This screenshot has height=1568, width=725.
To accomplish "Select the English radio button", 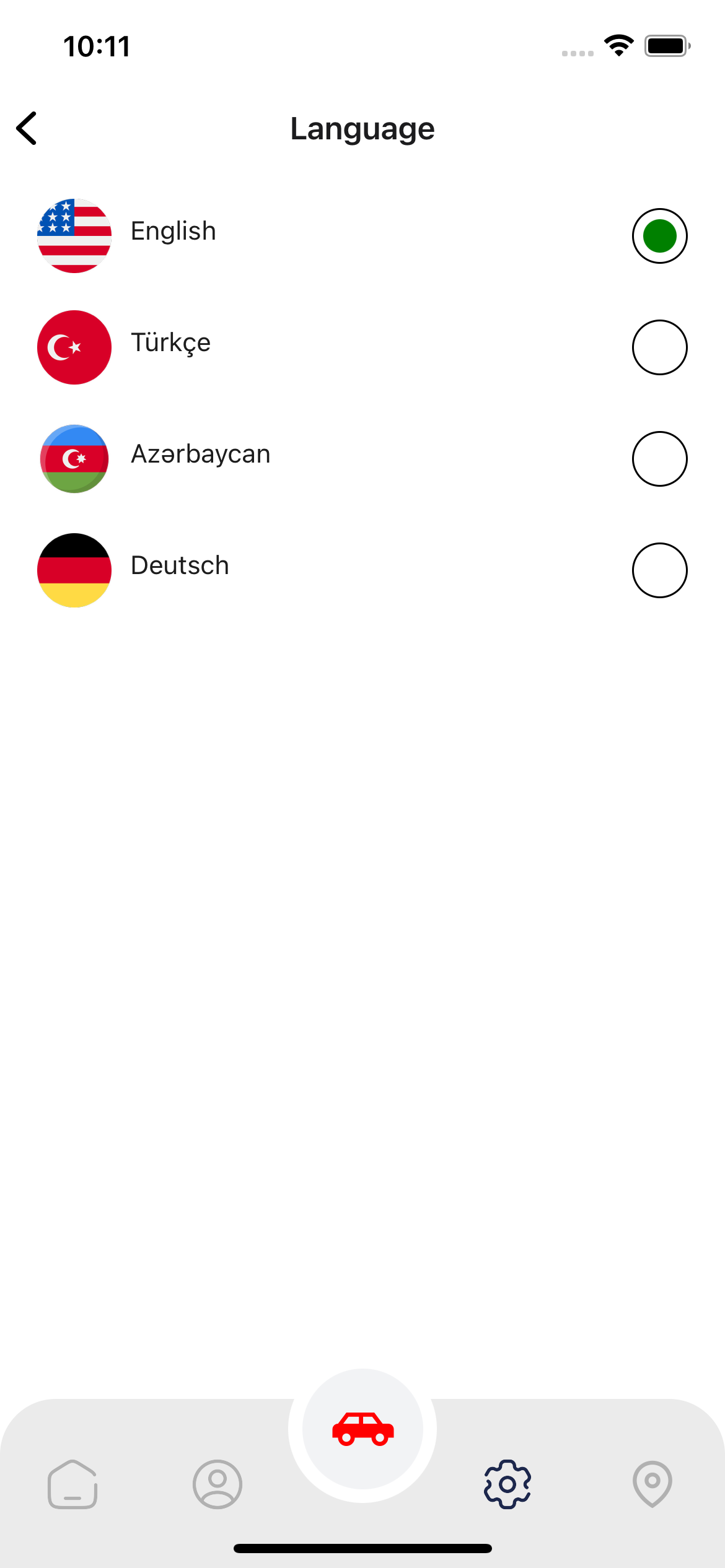I will tap(659, 236).
